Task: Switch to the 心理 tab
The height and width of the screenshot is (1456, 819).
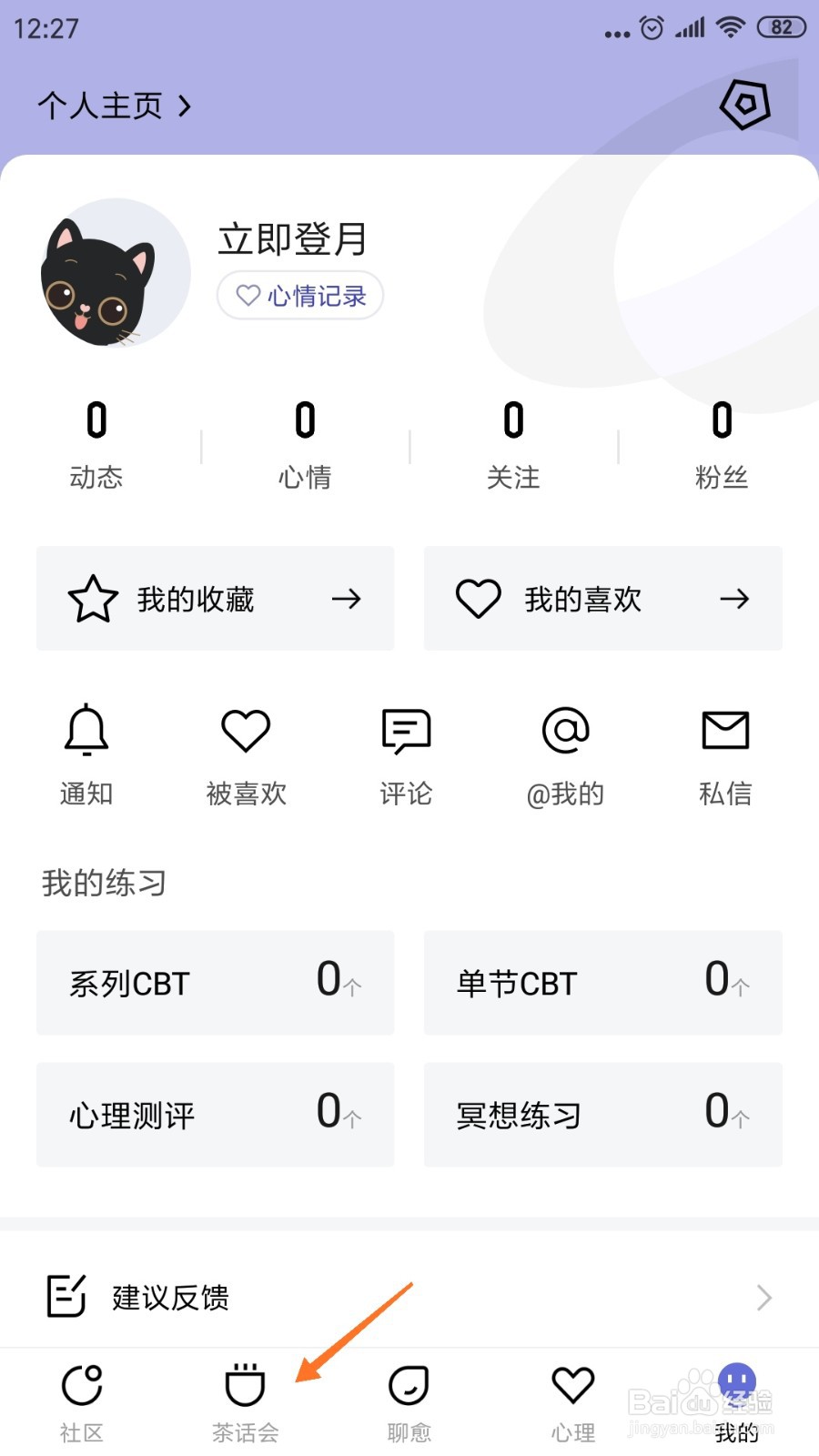Action: click(x=572, y=1403)
